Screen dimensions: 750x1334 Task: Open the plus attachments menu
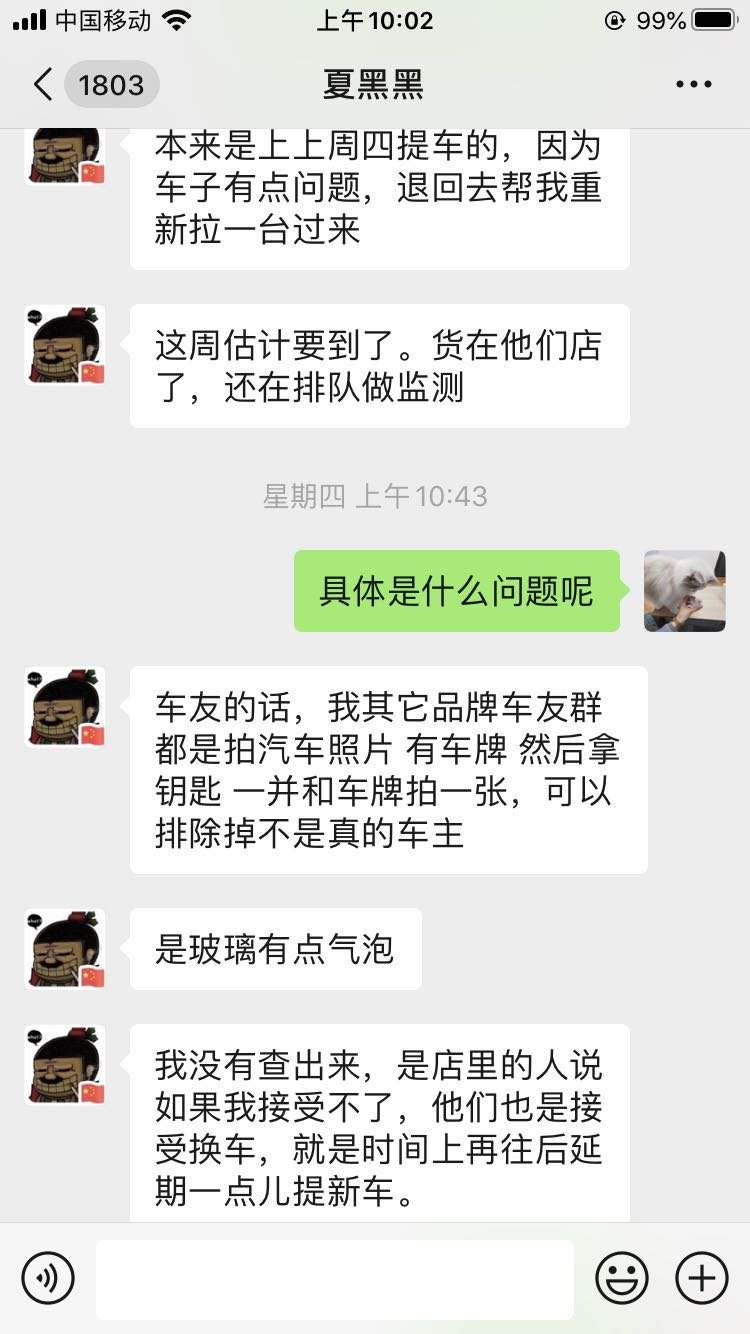[x=702, y=1277]
